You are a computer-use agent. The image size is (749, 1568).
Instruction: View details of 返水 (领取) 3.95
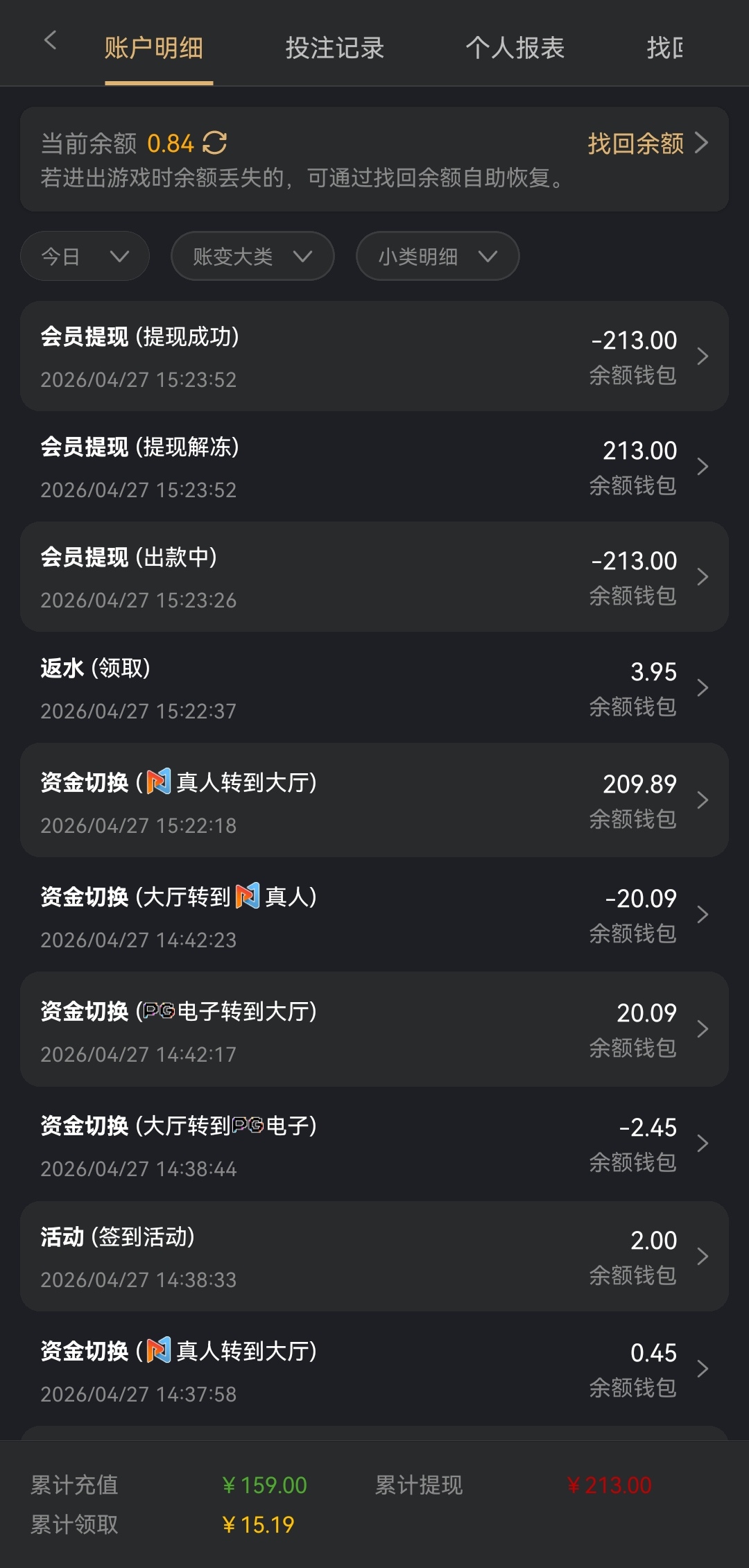374,688
